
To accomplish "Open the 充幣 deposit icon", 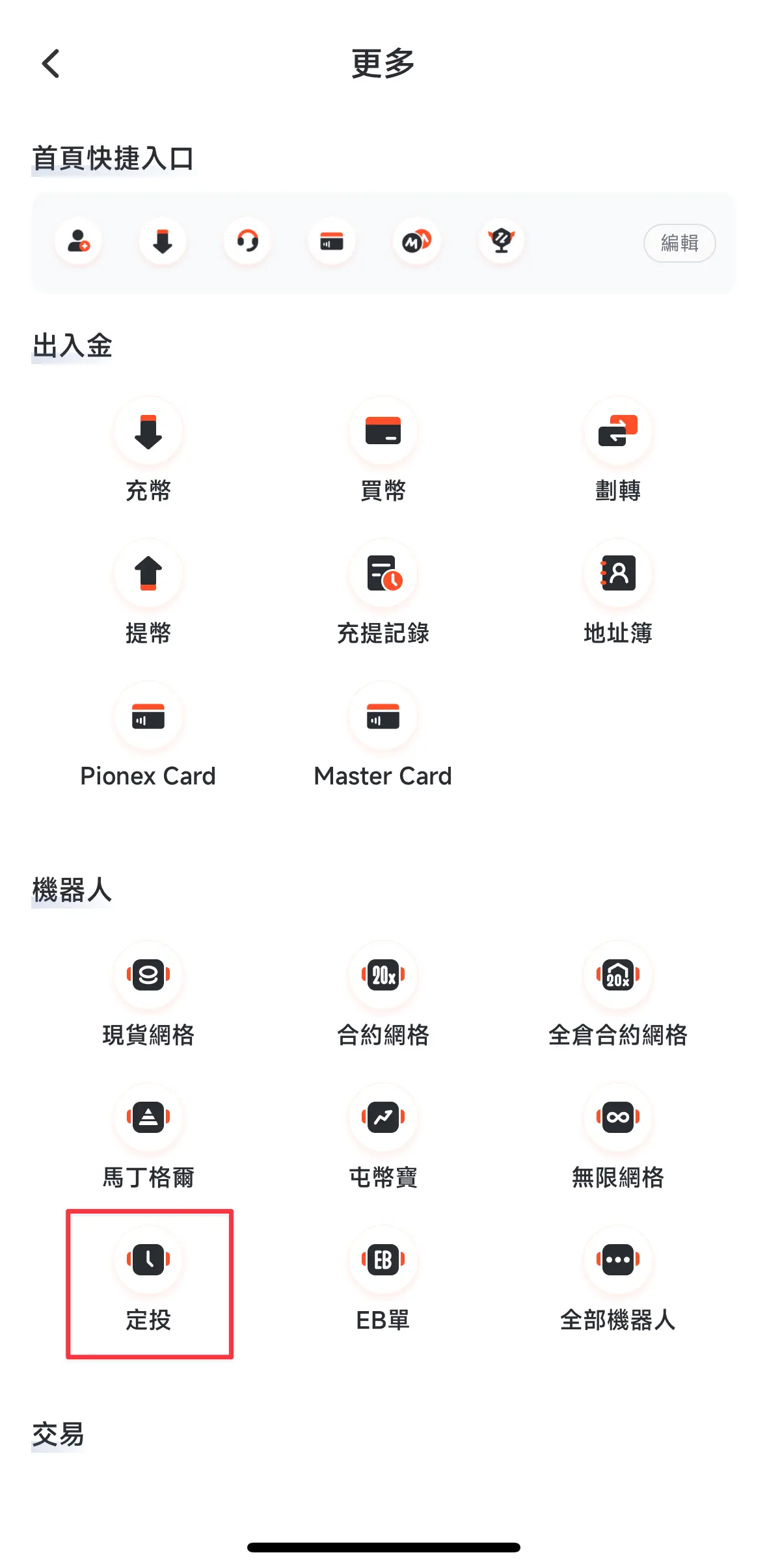I will (x=148, y=431).
